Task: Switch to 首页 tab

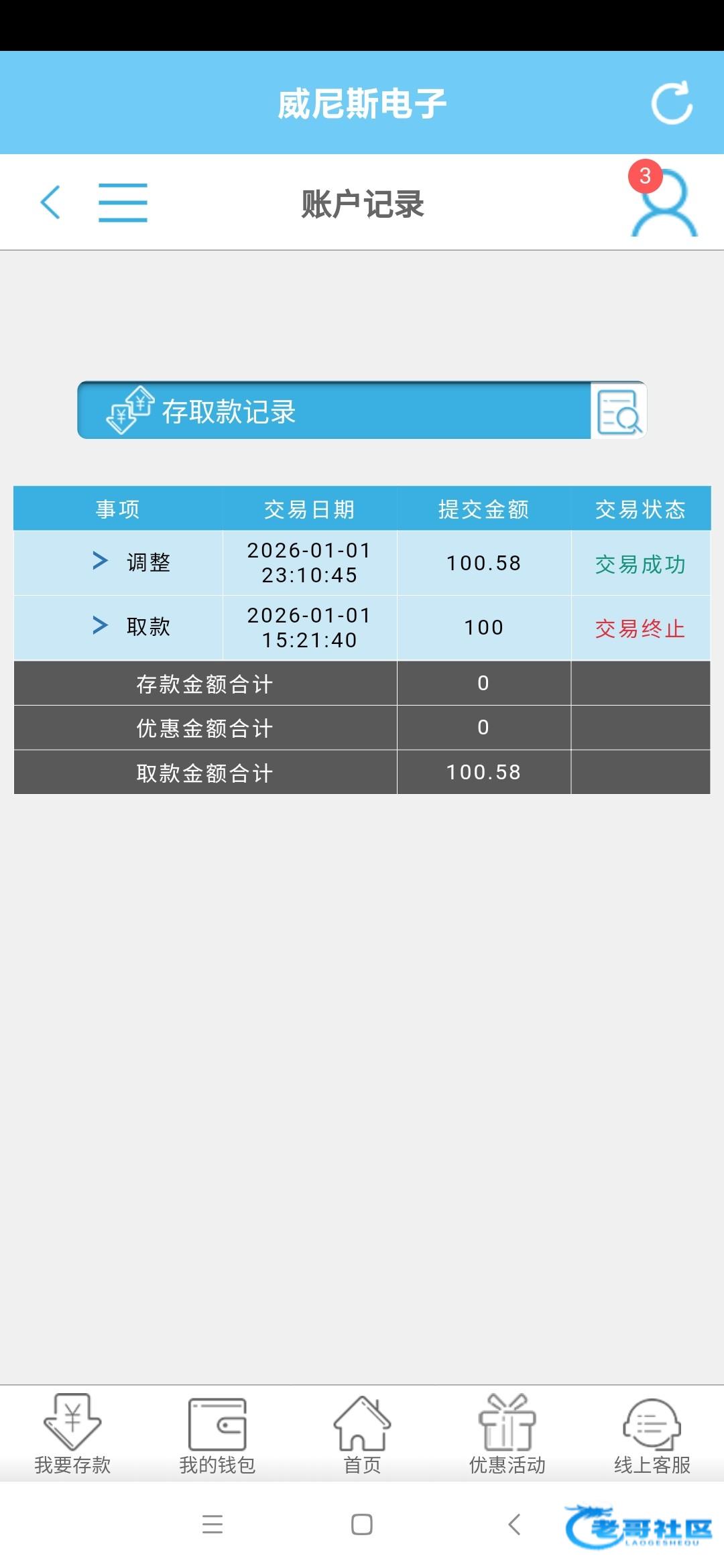Action: click(362, 1434)
